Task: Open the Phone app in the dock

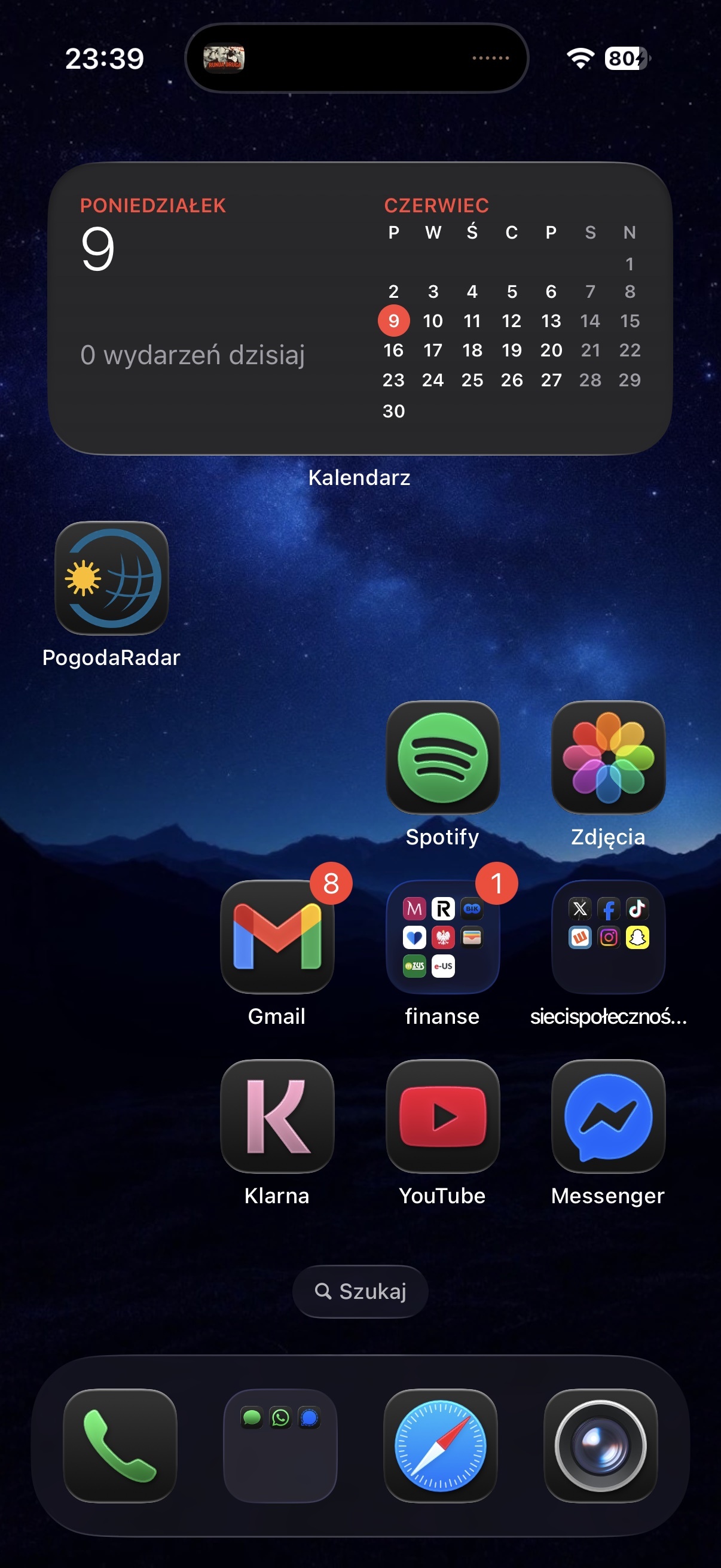Action: point(120,1445)
